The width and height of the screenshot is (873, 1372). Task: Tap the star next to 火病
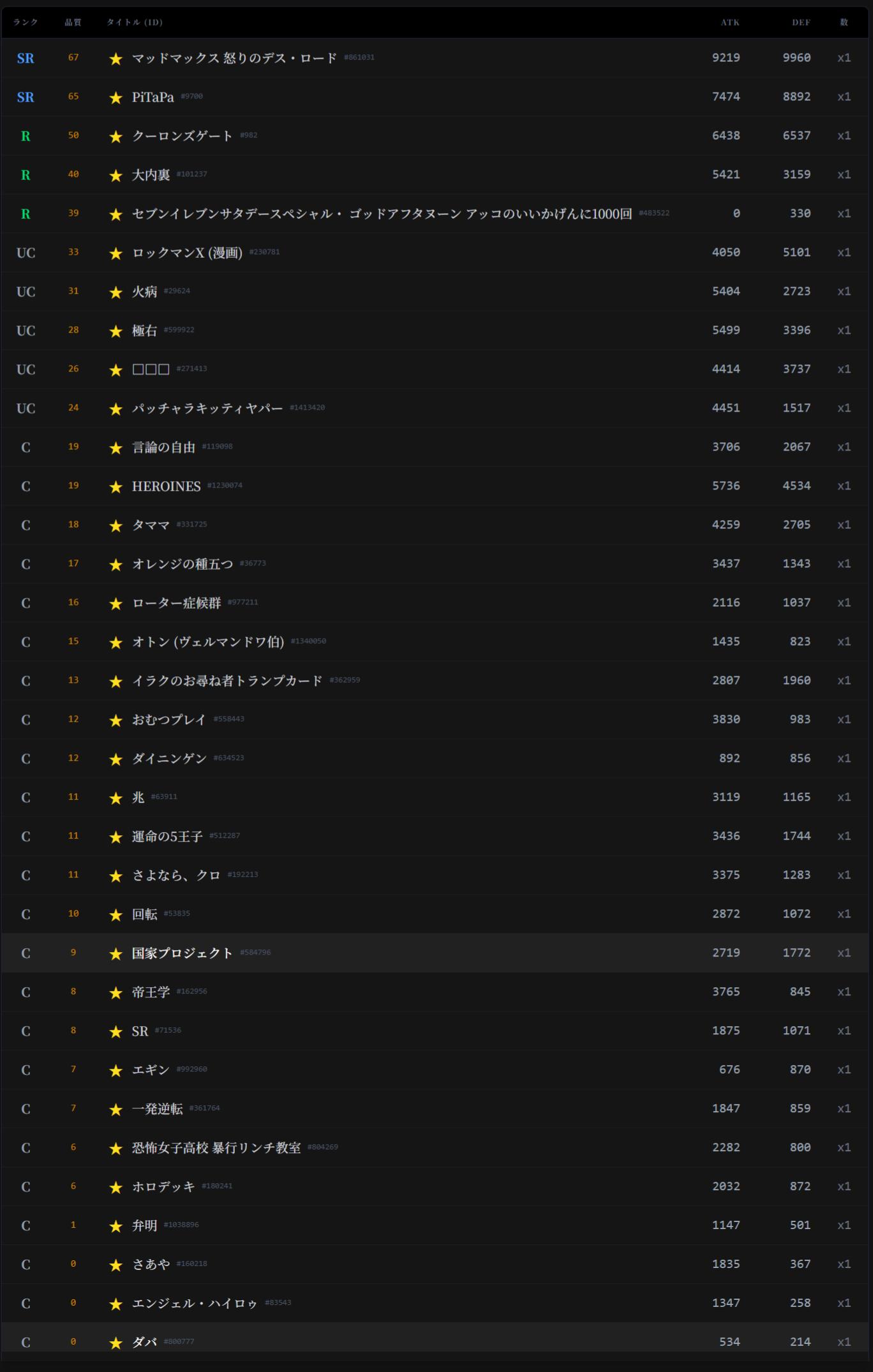[116, 292]
